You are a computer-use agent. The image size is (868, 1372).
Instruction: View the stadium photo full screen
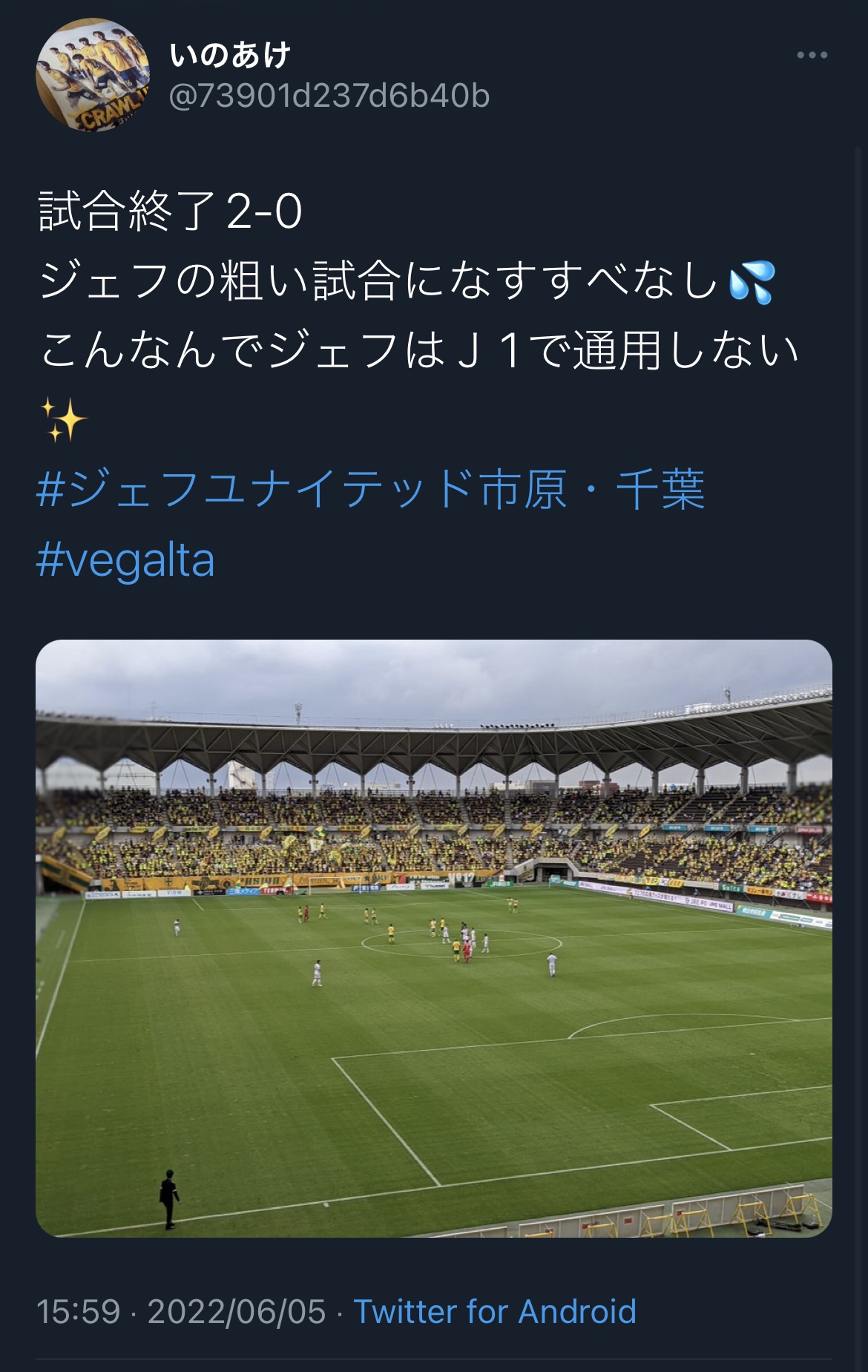pos(434,938)
